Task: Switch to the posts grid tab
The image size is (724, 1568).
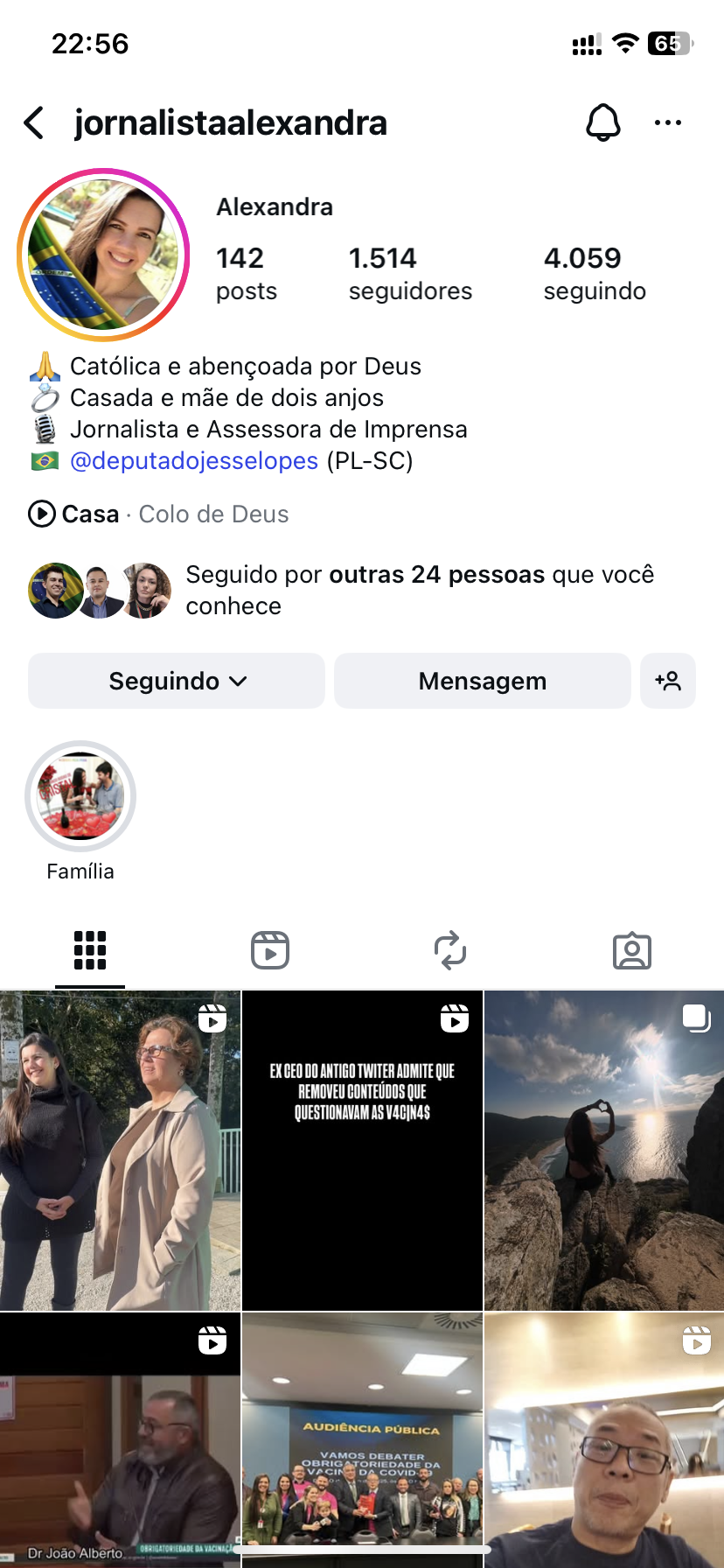Action: 90,950
